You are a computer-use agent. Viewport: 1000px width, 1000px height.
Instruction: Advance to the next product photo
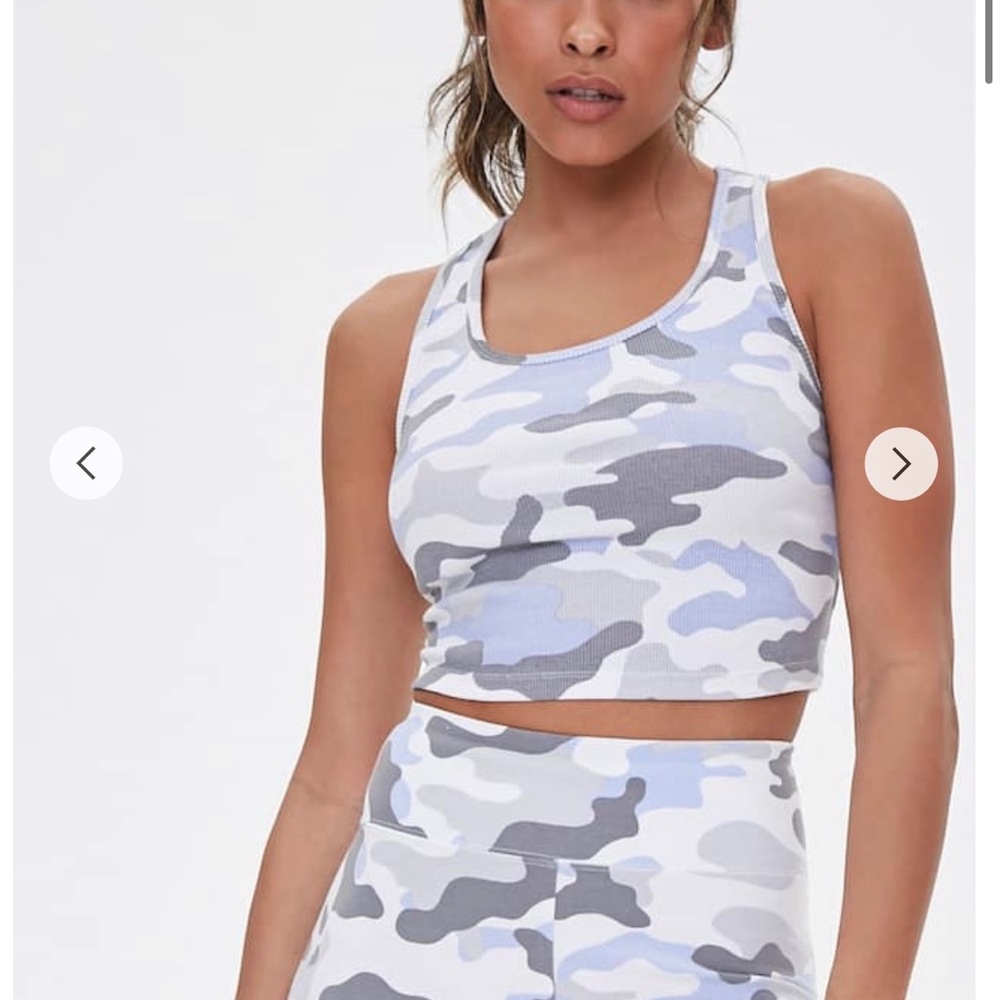[901, 463]
